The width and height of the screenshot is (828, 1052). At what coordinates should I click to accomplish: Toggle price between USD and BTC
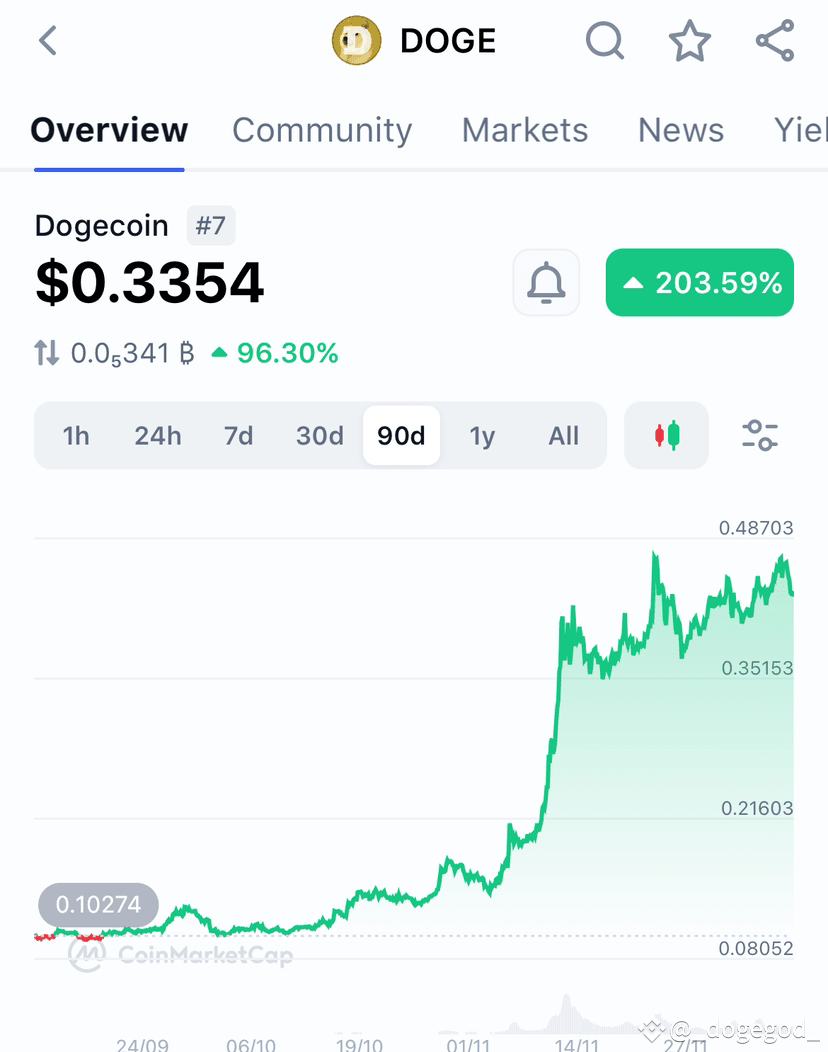tap(47, 352)
